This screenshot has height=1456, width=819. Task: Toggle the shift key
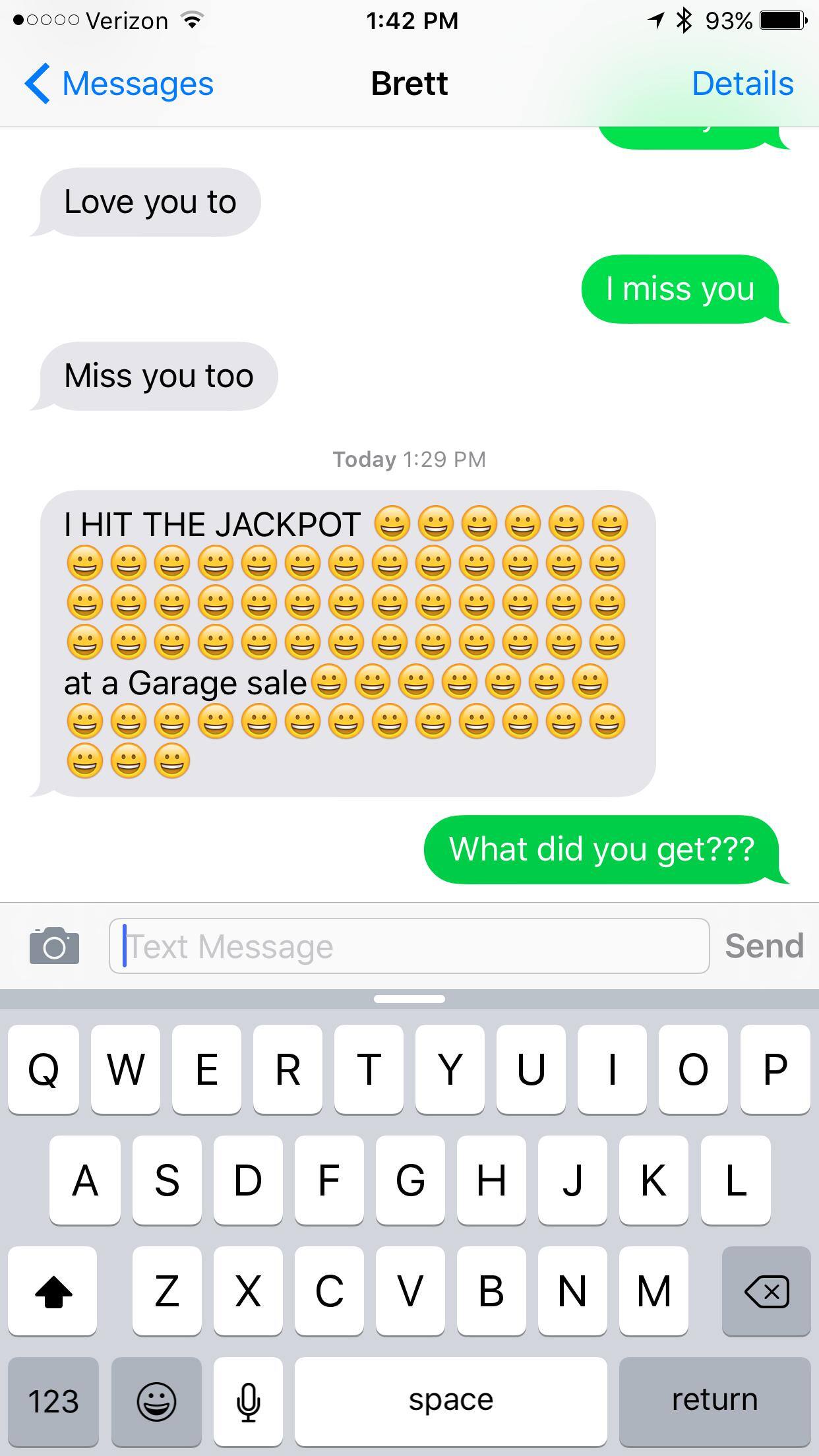coord(53,1290)
